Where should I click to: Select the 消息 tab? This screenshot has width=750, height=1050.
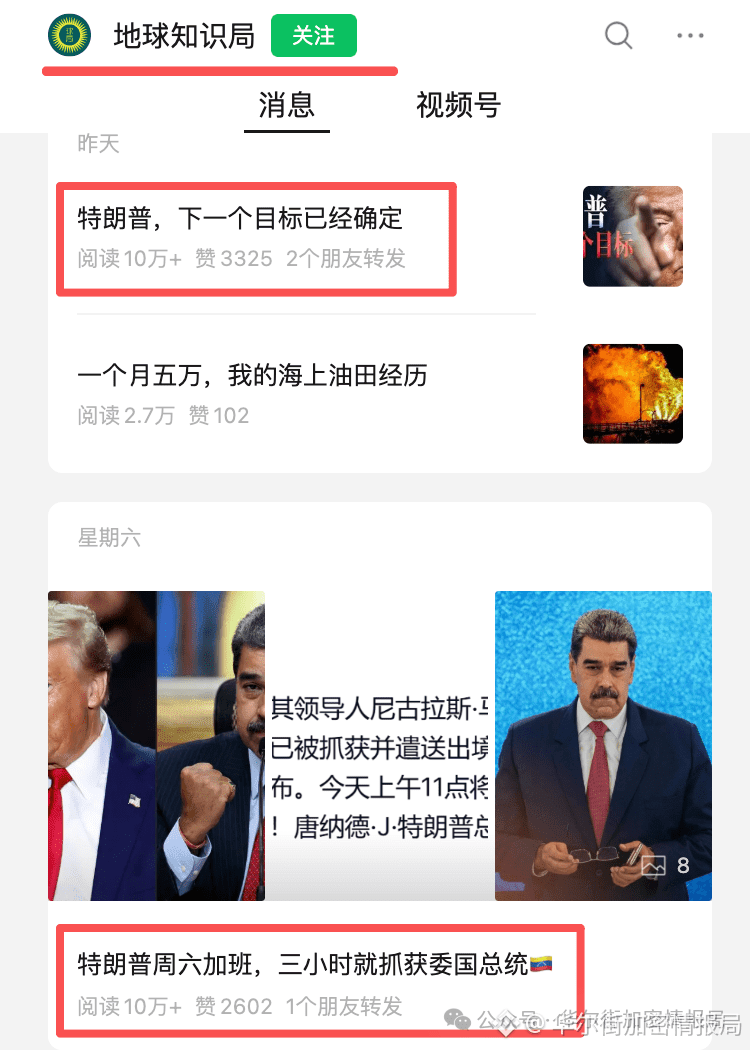[286, 105]
